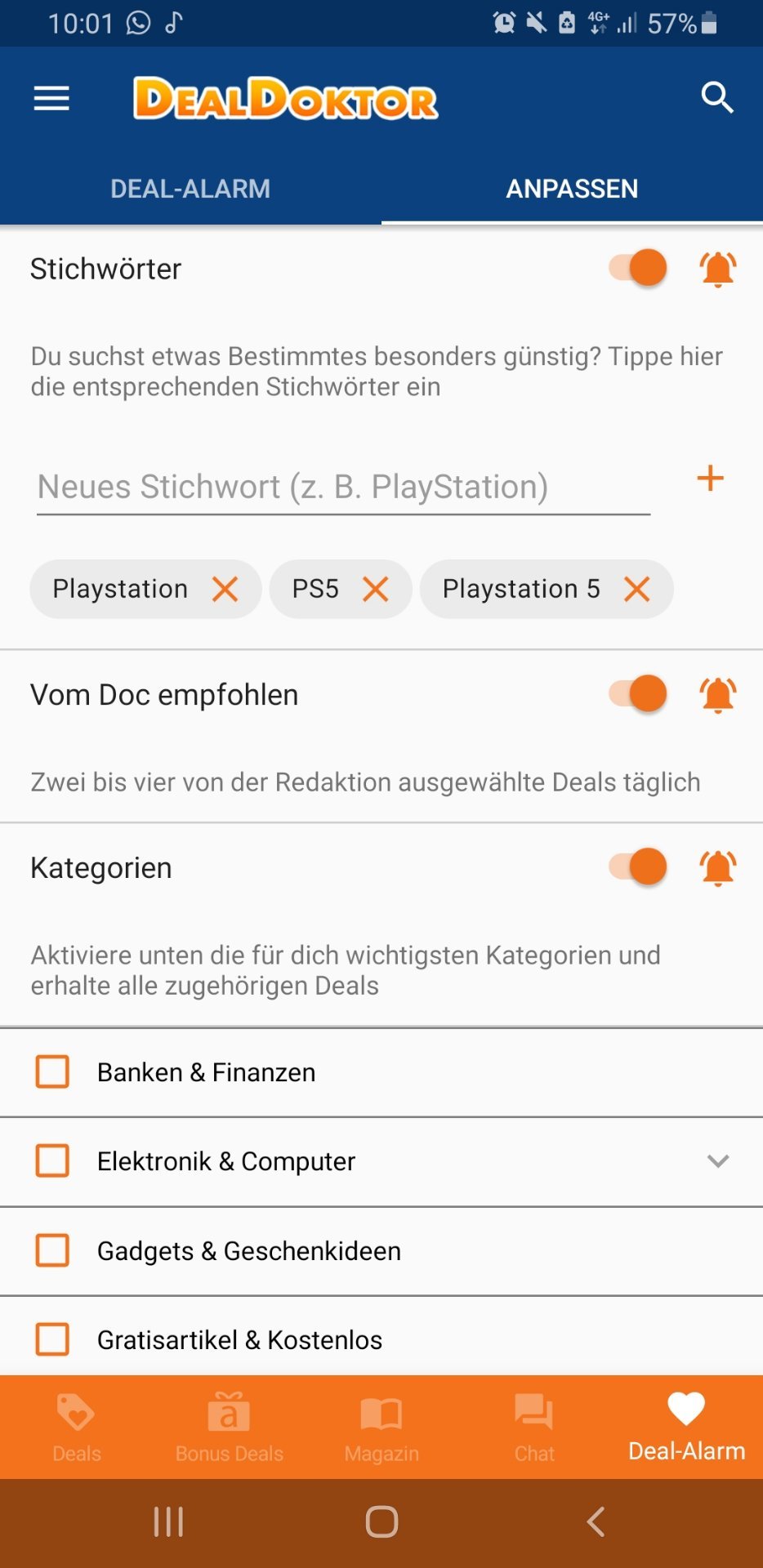Toggle the Kategorien switch
This screenshot has width=763, height=1568.
tap(638, 866)
